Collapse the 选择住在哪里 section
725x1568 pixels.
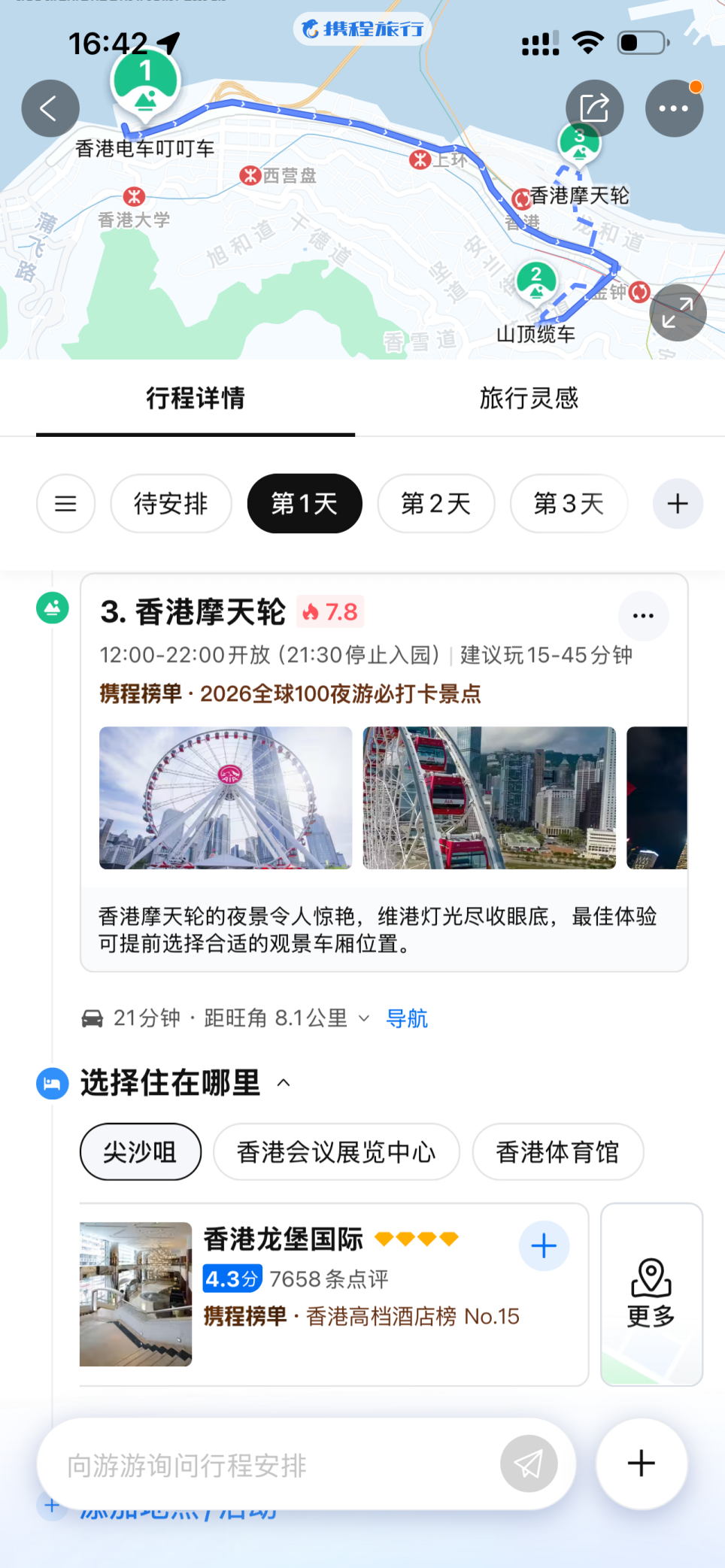284,1083
